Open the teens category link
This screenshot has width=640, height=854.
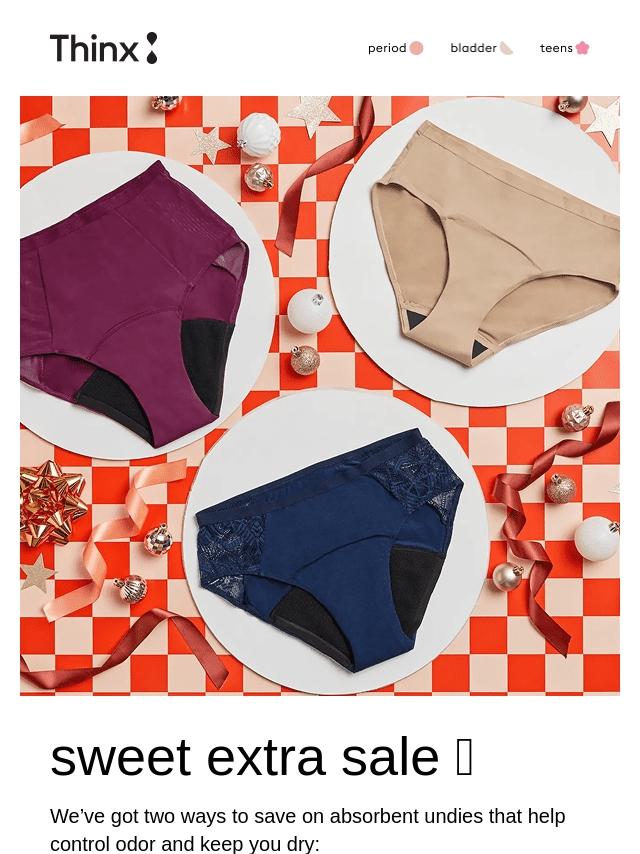click(x=564, y=48)
